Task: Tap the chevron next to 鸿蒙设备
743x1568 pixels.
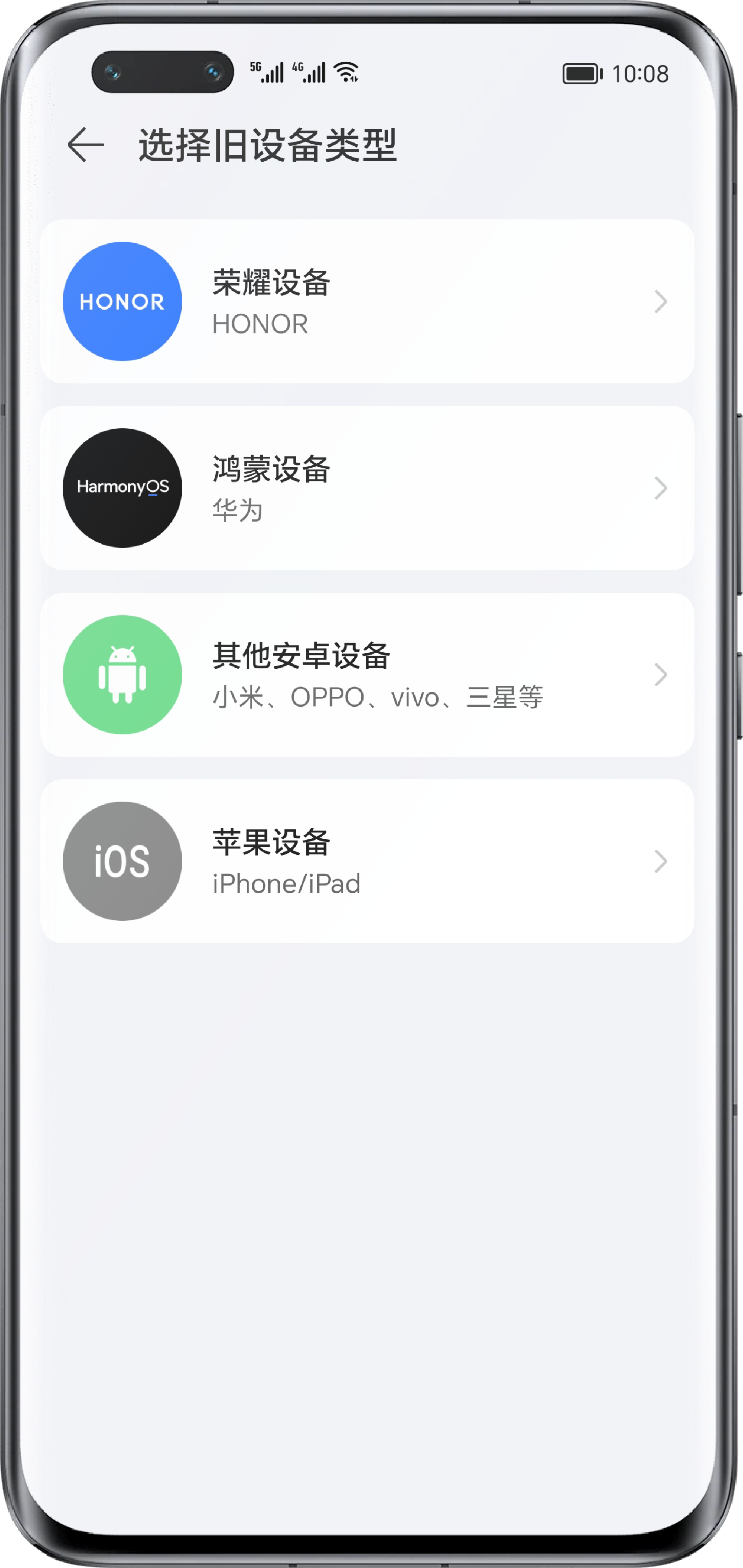Action: coord(661,487)
